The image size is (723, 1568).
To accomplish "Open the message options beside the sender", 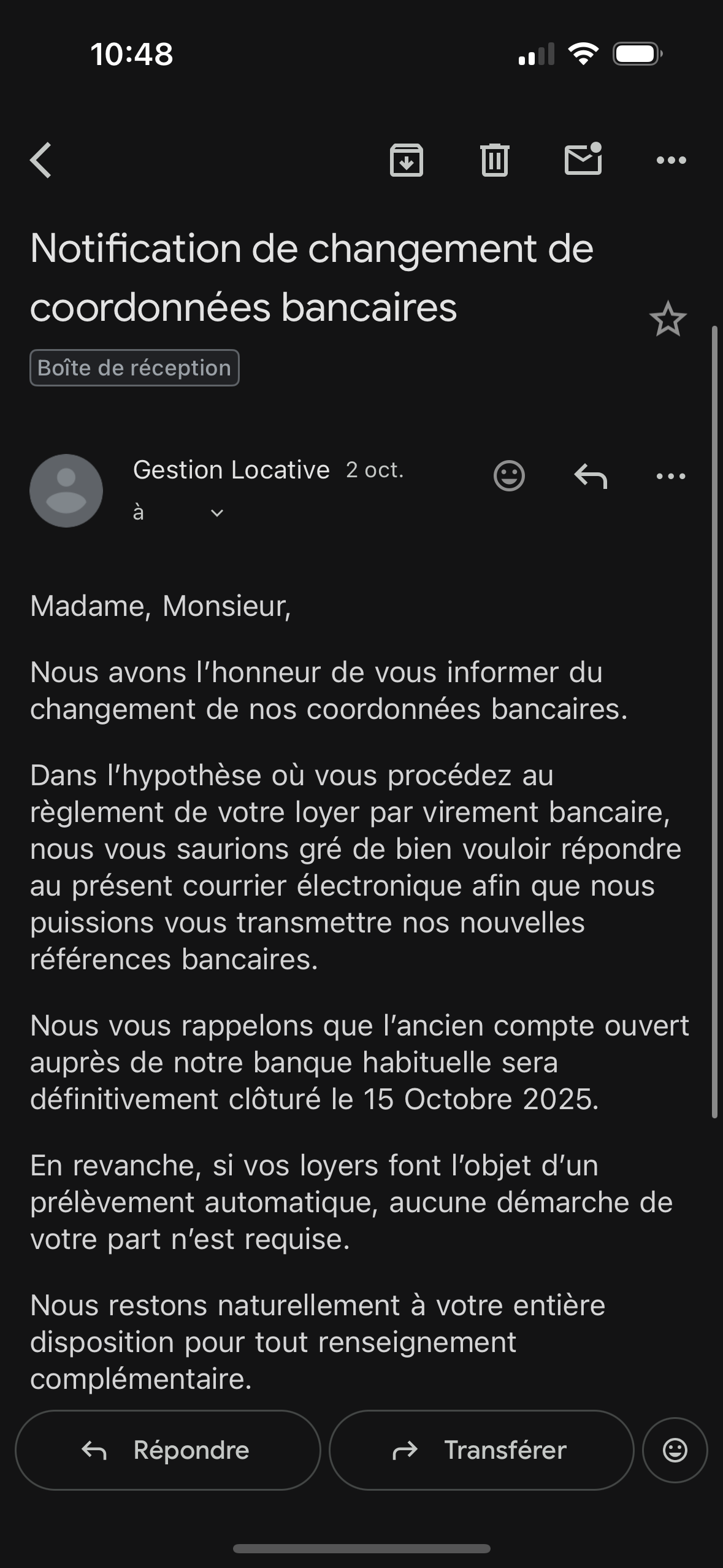I will 671,476.
